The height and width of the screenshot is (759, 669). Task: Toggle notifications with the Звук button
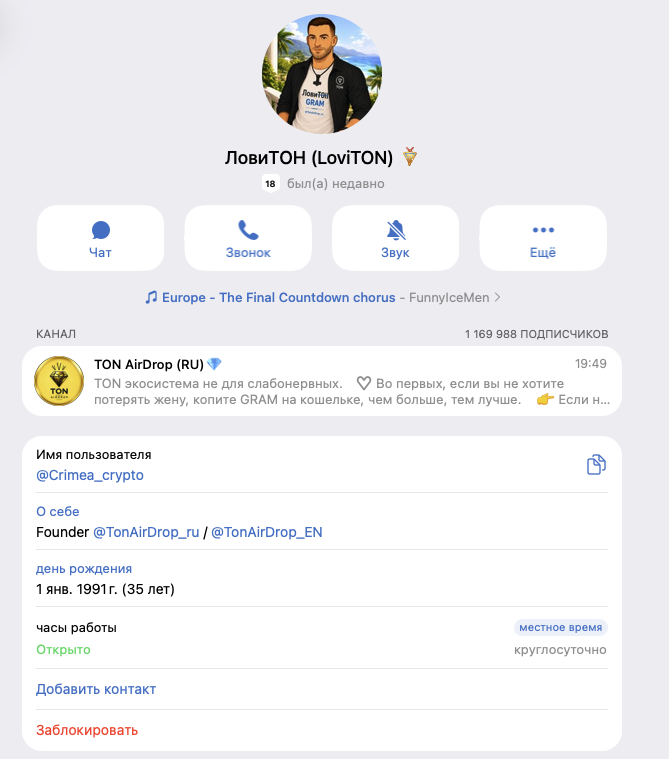(395, 238)
